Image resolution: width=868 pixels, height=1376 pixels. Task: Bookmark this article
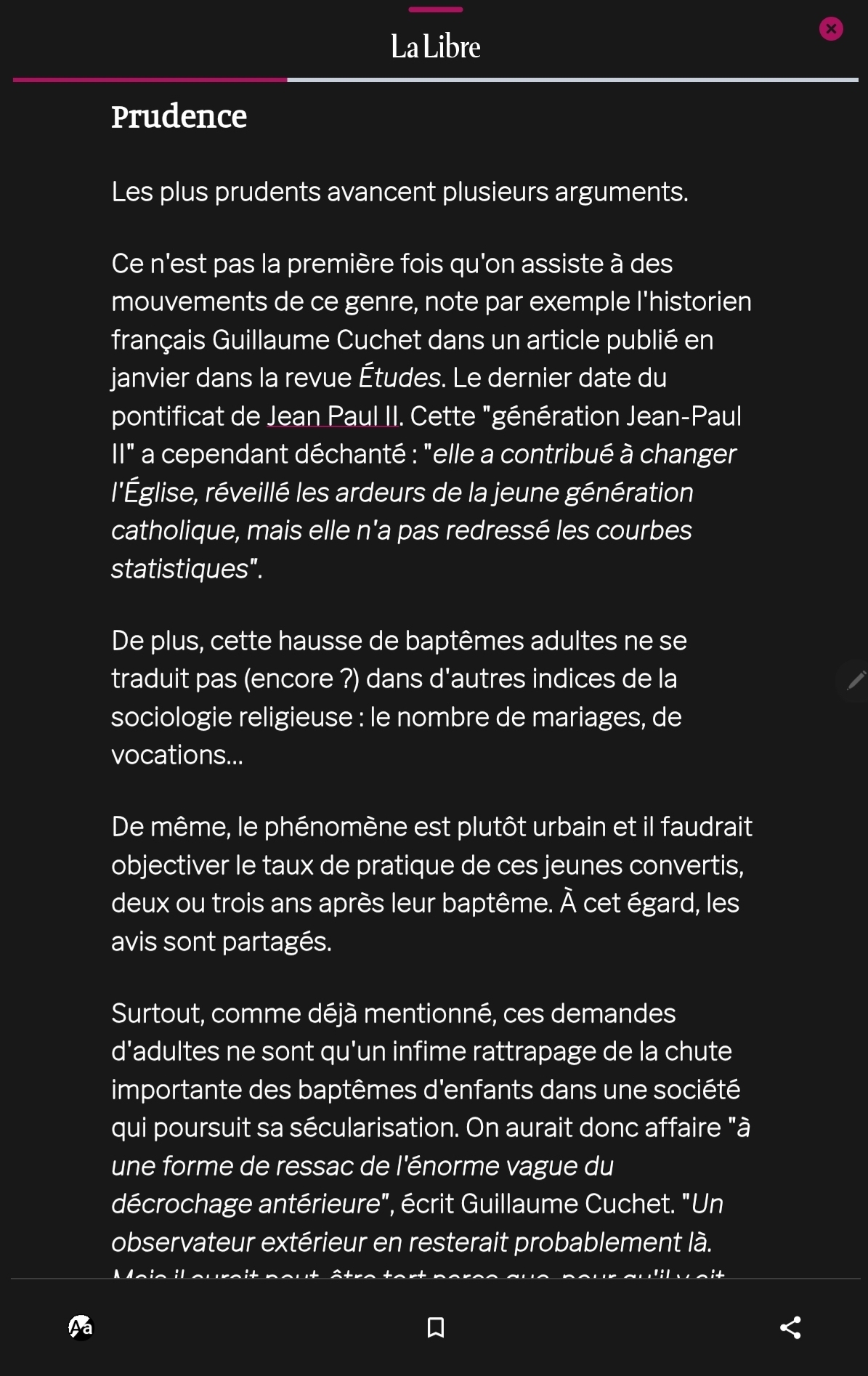coord(435,1327)
